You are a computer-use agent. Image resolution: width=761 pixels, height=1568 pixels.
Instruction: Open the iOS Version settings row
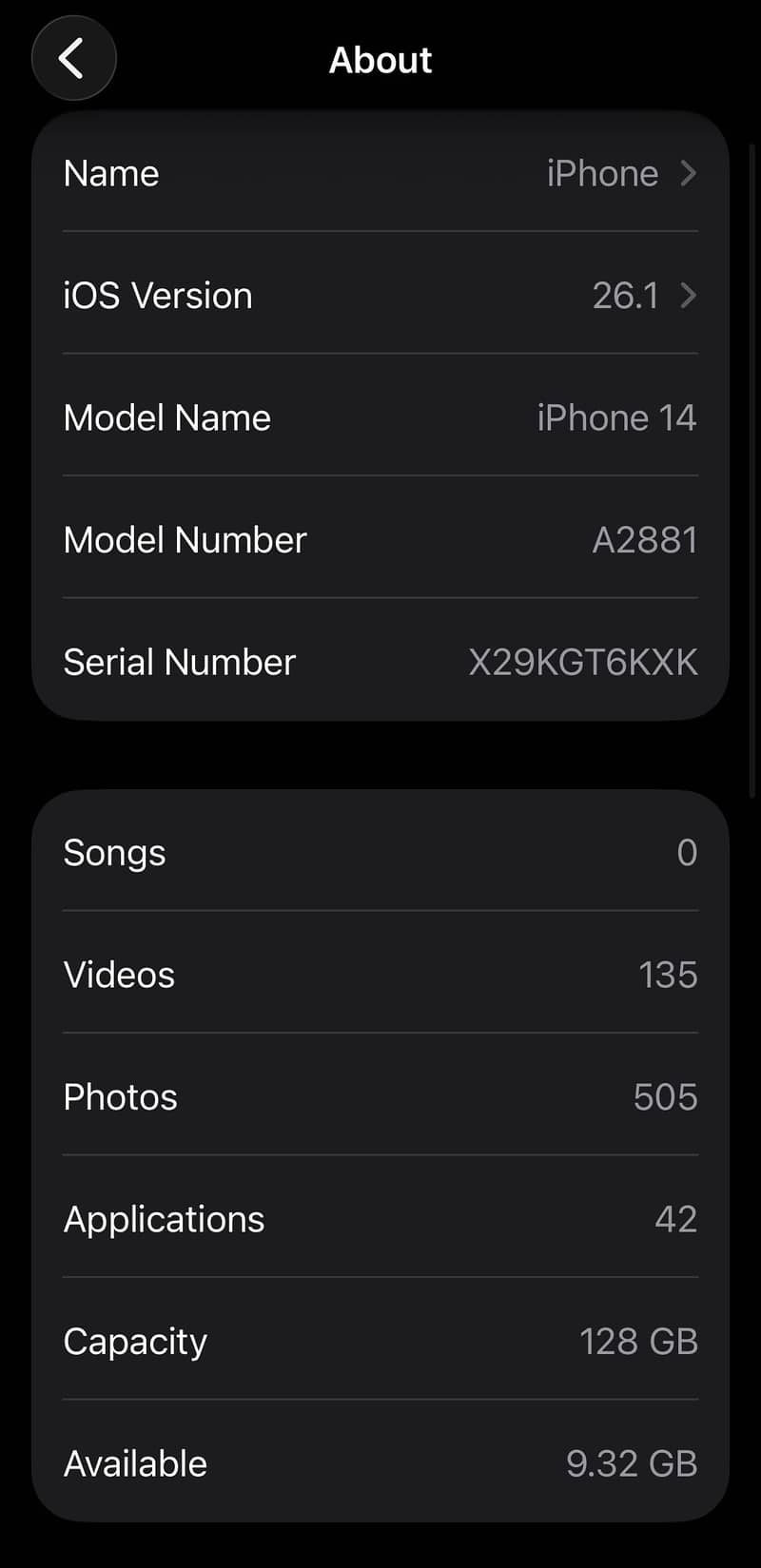click(x=380, y=296)
